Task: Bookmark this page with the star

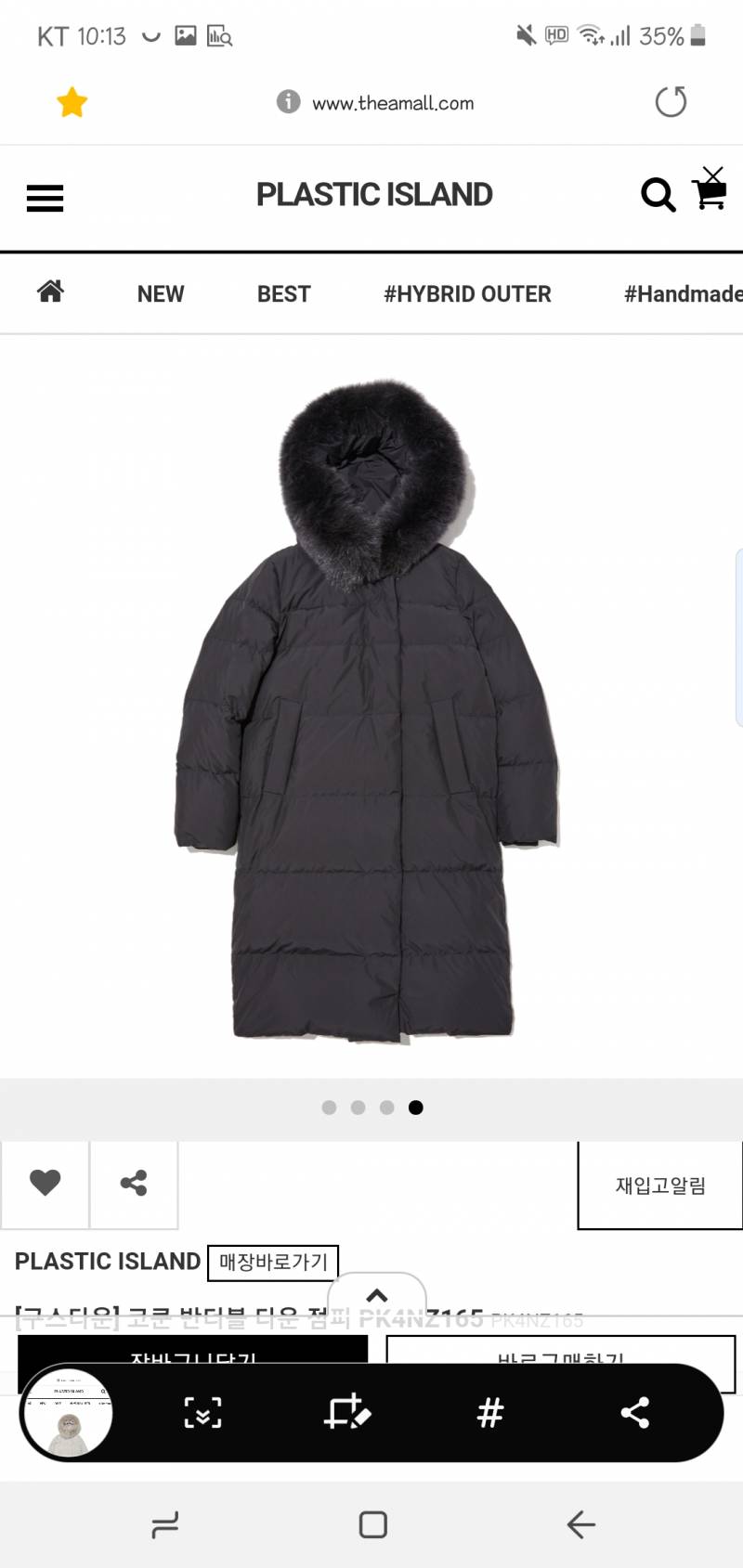Action: click(x=72, y=102)
